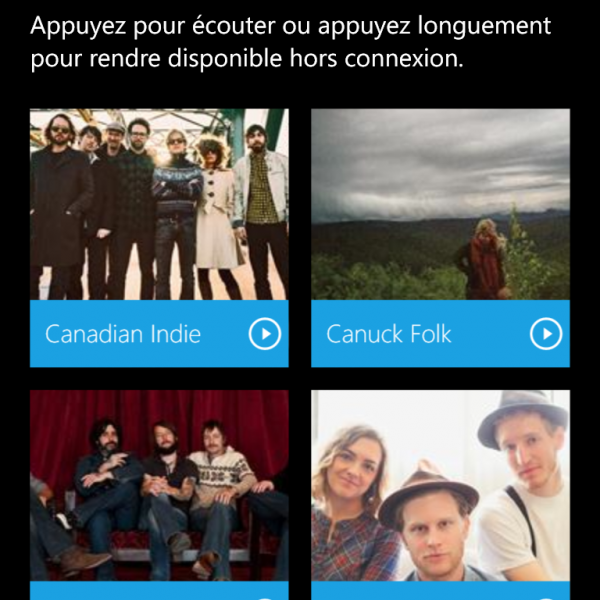Open the Canadian Indie playlist tile
Image resolution: width=600 pixels, height=600 pixels.
tap(158, 206)
